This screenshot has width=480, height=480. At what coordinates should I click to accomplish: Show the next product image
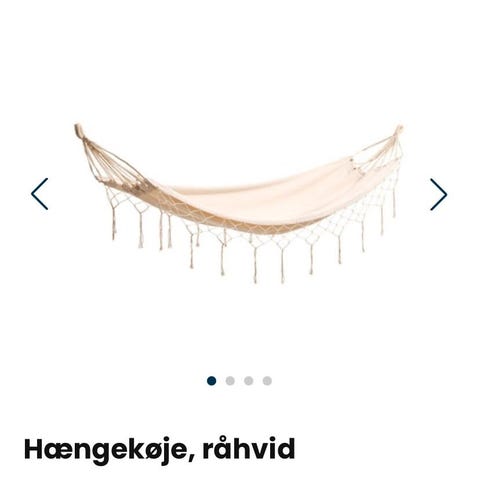point(438,194)
